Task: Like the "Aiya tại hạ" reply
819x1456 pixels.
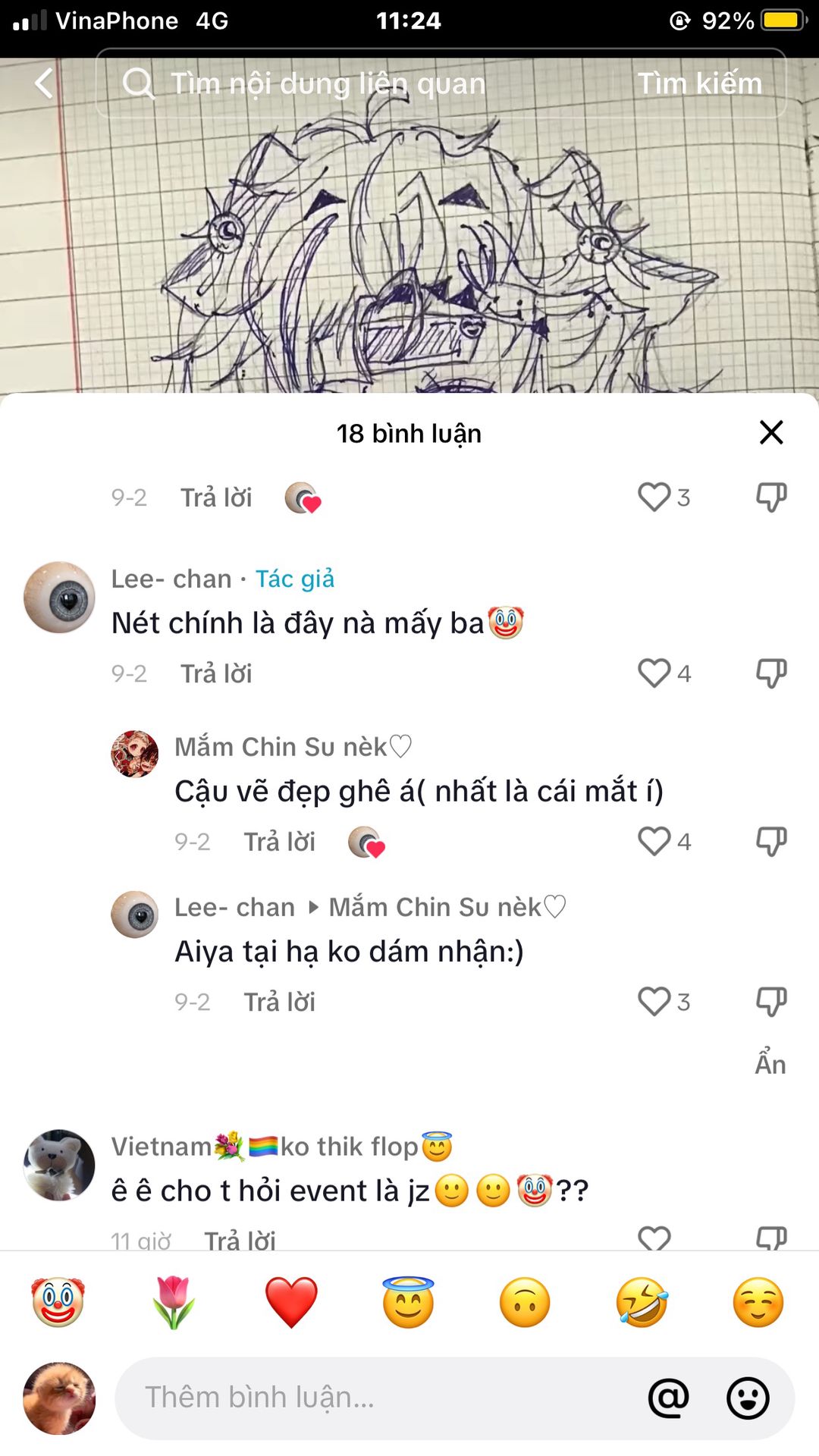Action: tap(654, 1001)
